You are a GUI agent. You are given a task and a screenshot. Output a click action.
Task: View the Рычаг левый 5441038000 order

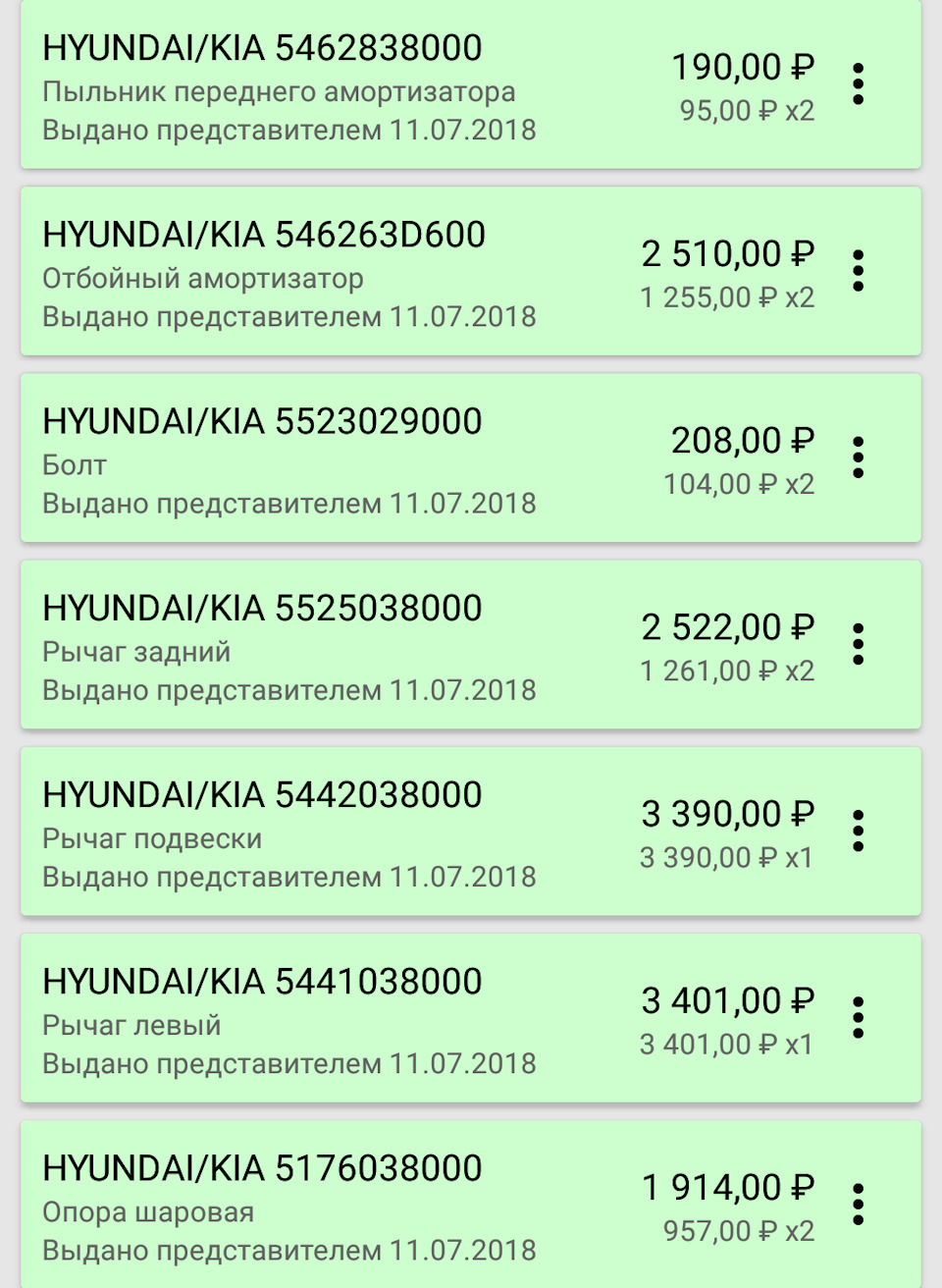(471, 1018)
